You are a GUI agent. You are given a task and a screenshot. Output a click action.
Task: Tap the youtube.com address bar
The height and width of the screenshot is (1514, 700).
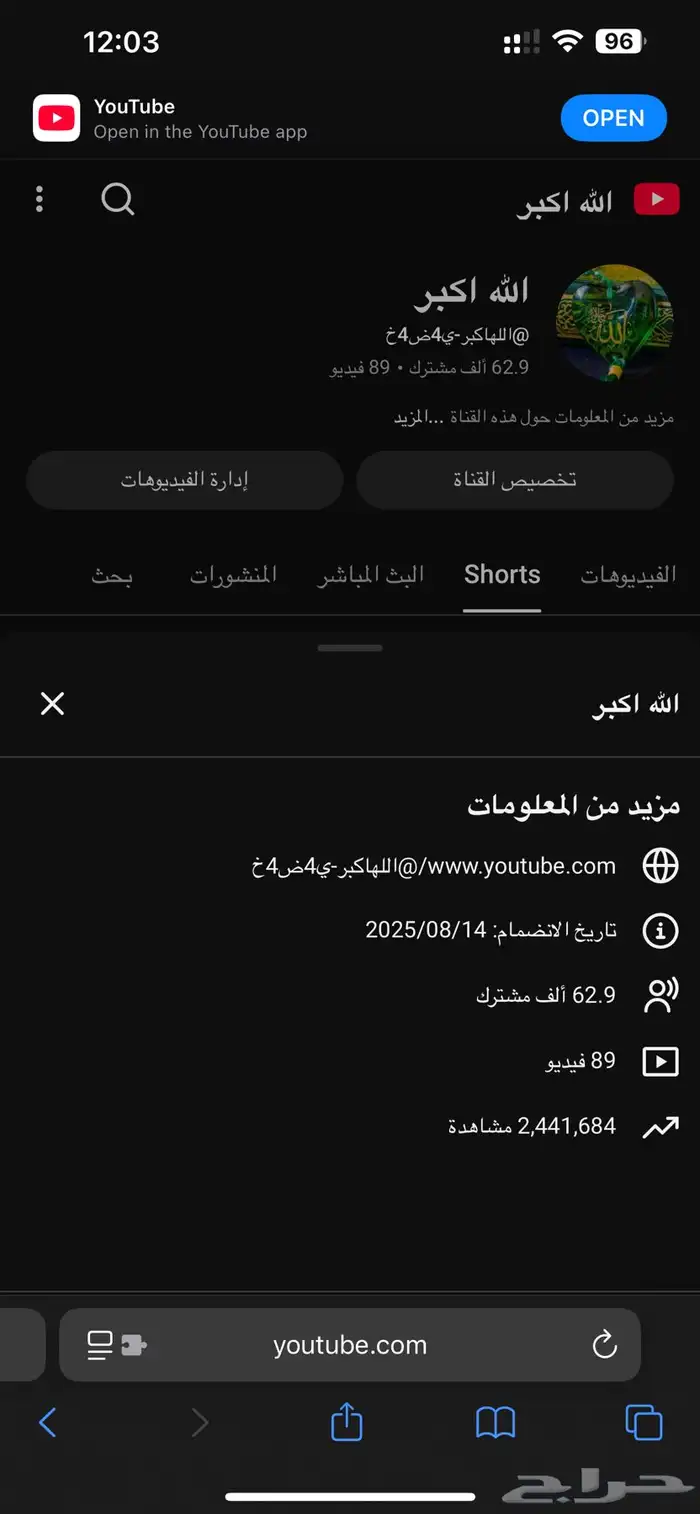[350, 1346]
